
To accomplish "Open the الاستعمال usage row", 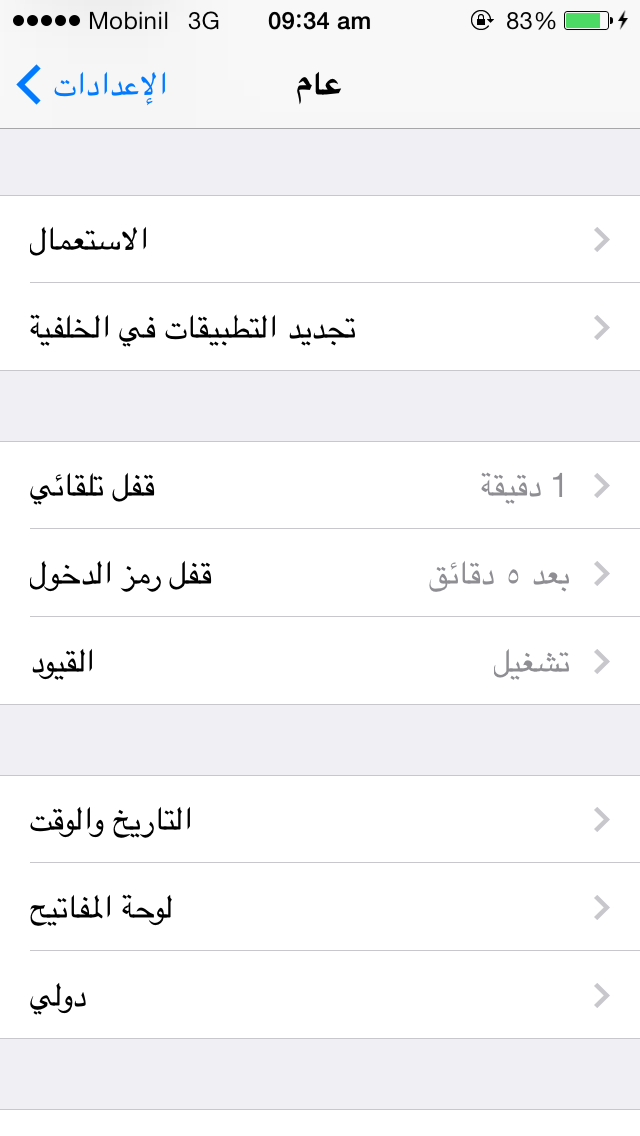I will (x=320, y=239).
